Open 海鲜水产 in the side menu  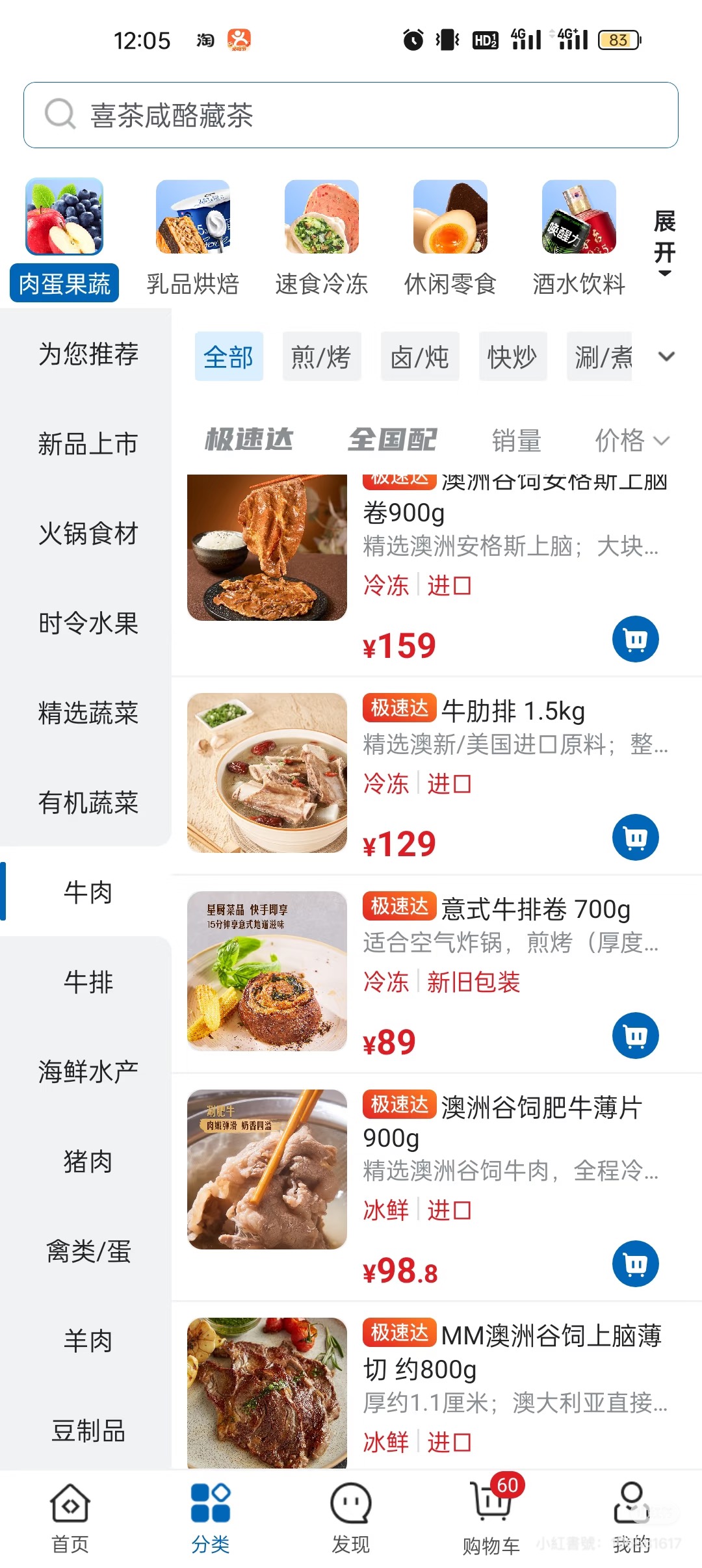click(x=88, y=1071)
